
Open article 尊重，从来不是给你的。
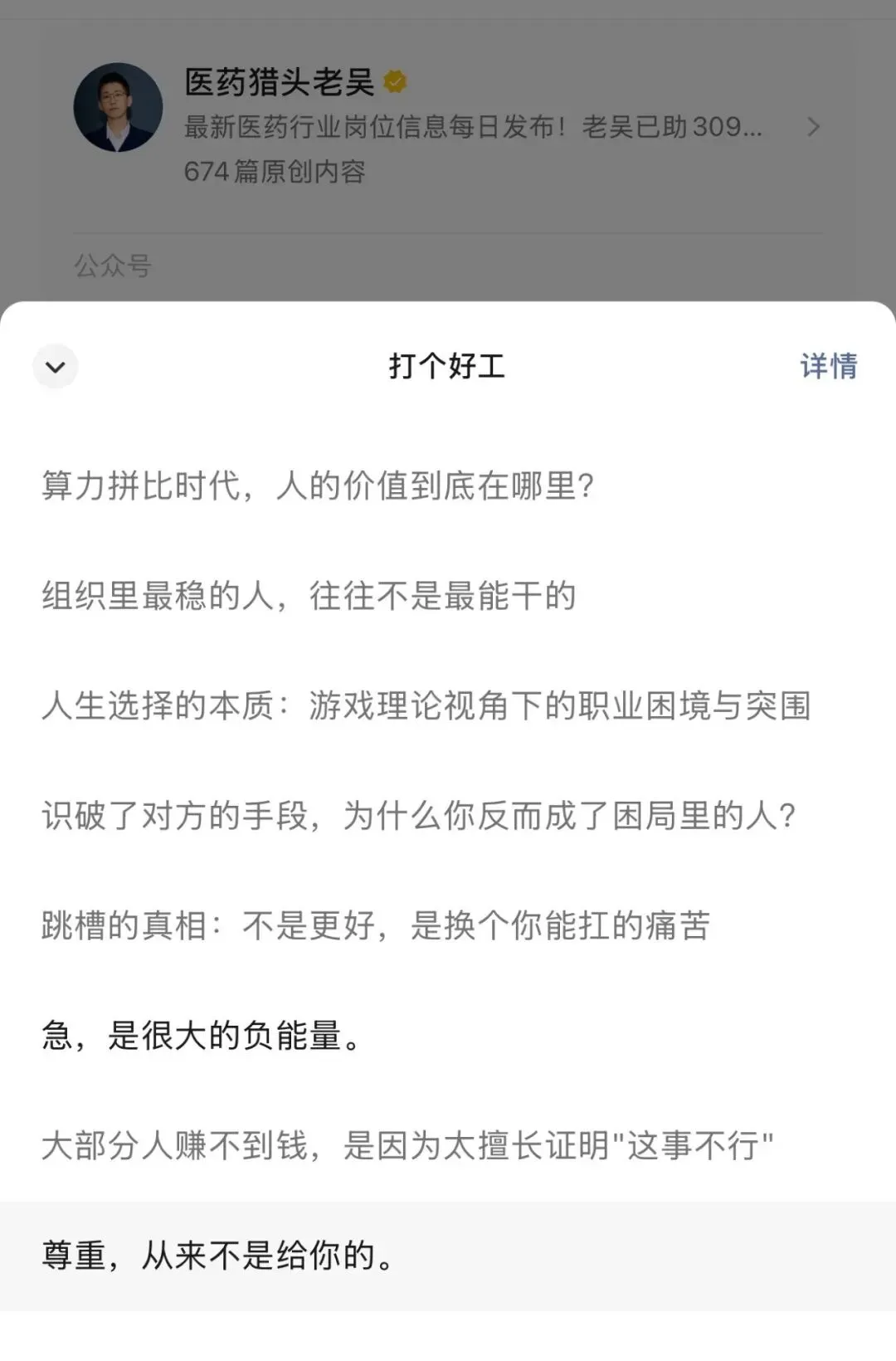coord(448,1256)
